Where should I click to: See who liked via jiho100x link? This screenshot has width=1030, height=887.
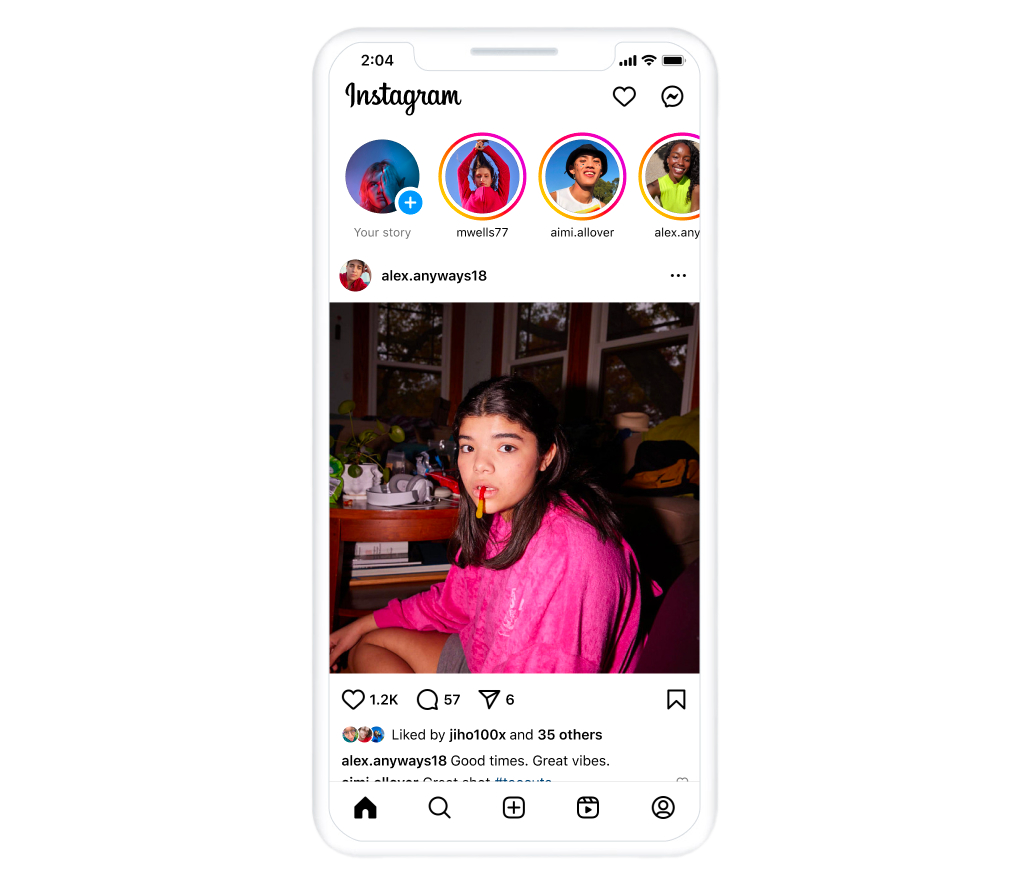478,734
